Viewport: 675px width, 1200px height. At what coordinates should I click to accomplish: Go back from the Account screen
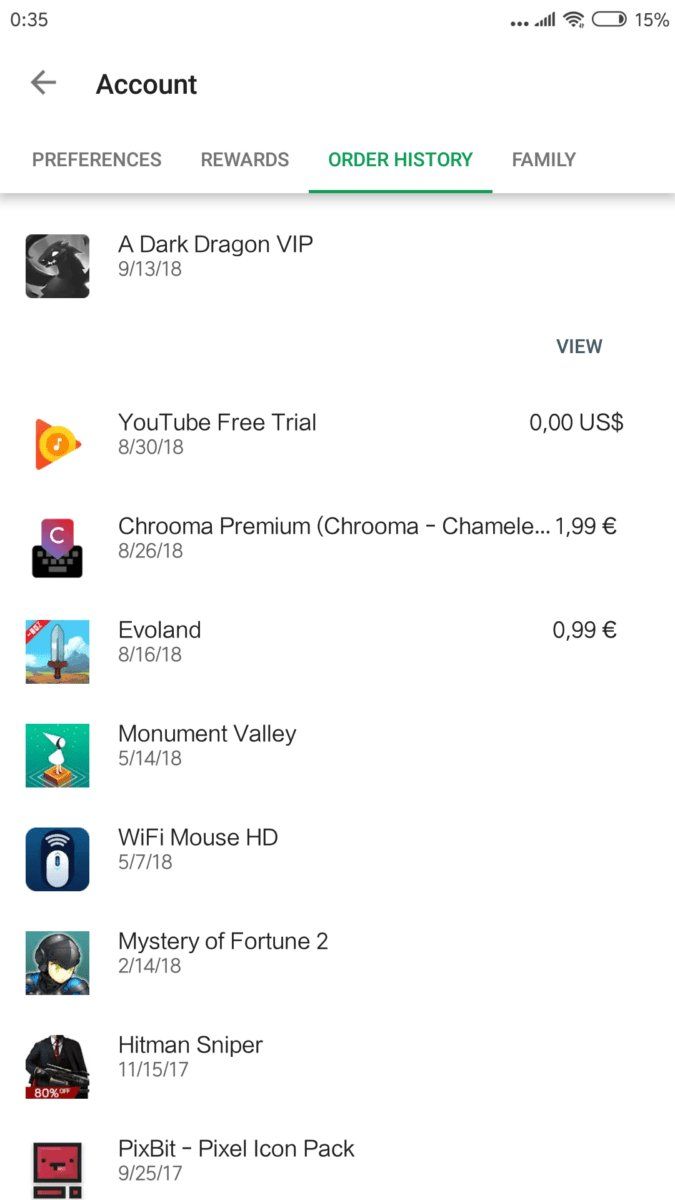(43, 84)
